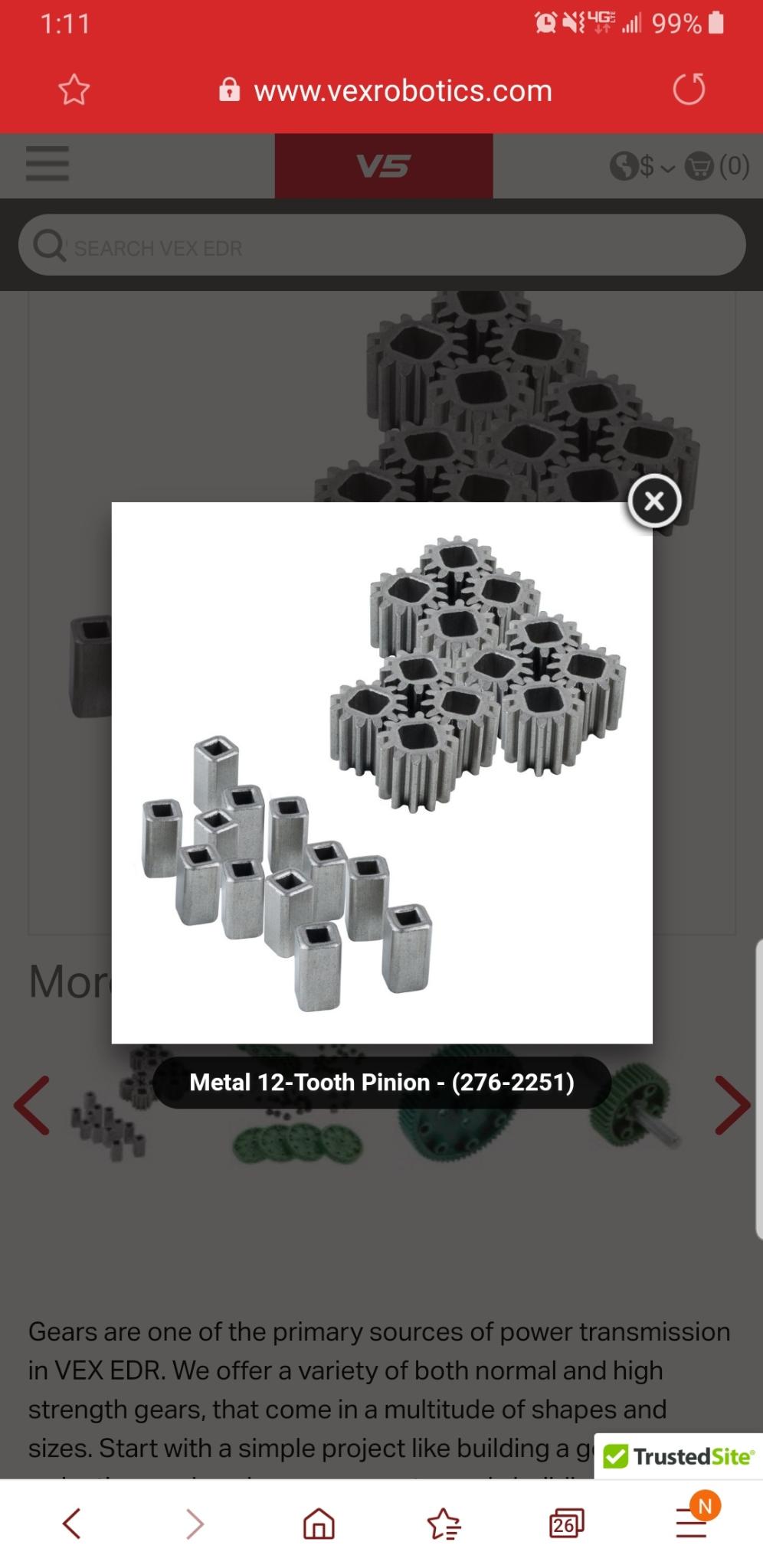Bookmark this page with the star icon
Image resolution: width=763 pixels, height=1568 pixels.
tap(74, 90)
